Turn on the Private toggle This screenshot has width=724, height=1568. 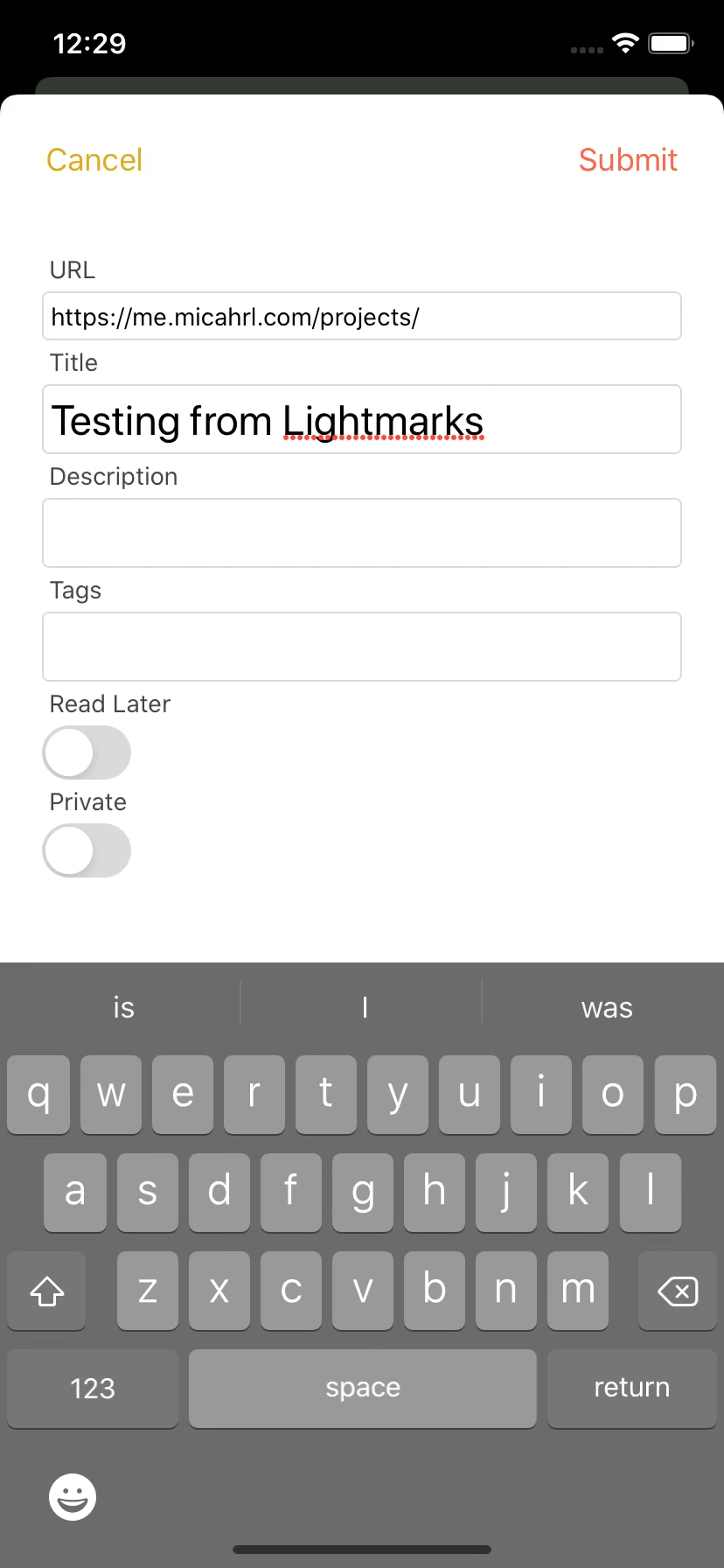pyautogui.click(x=87, y=851)
